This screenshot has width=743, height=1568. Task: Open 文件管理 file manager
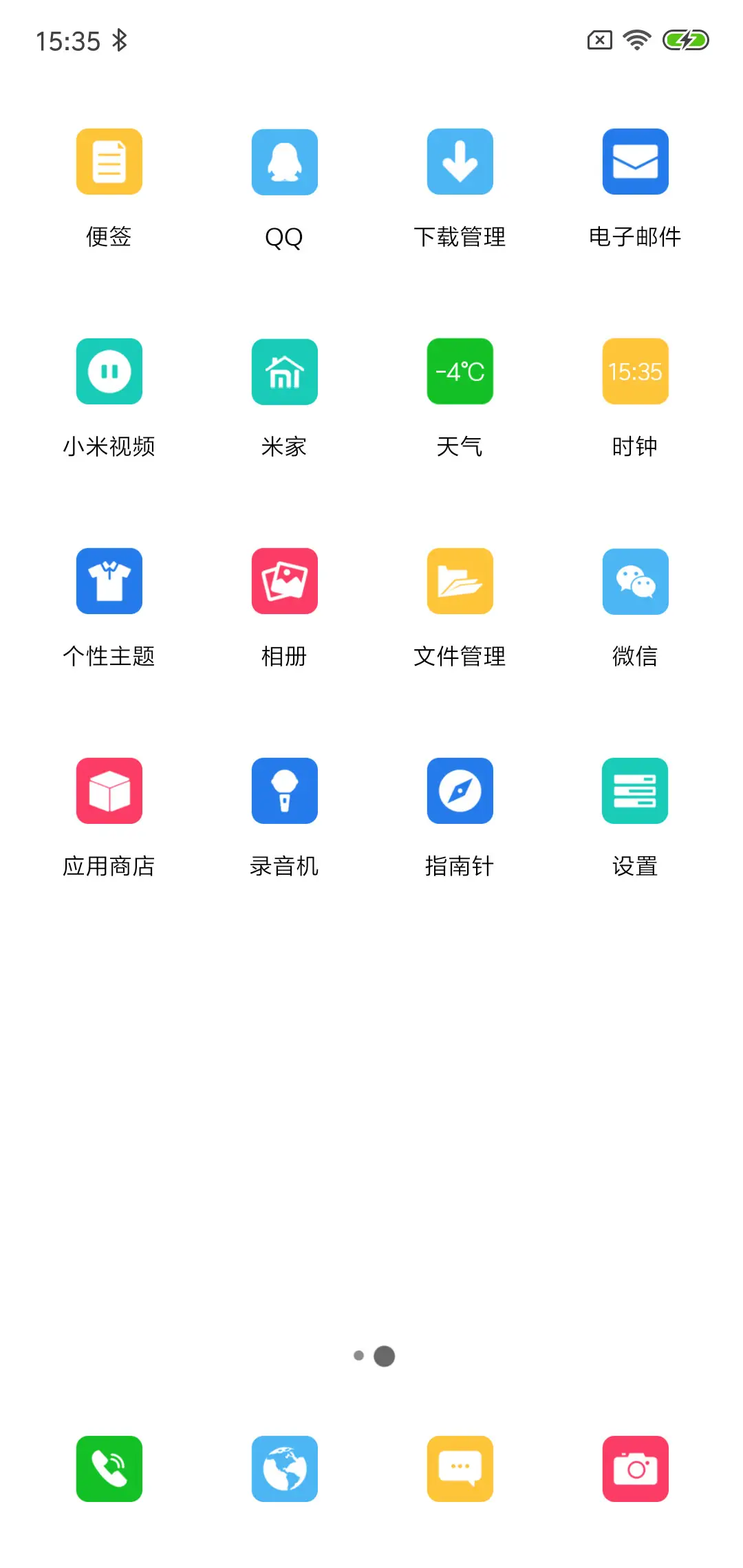click(x=460, y=581)
